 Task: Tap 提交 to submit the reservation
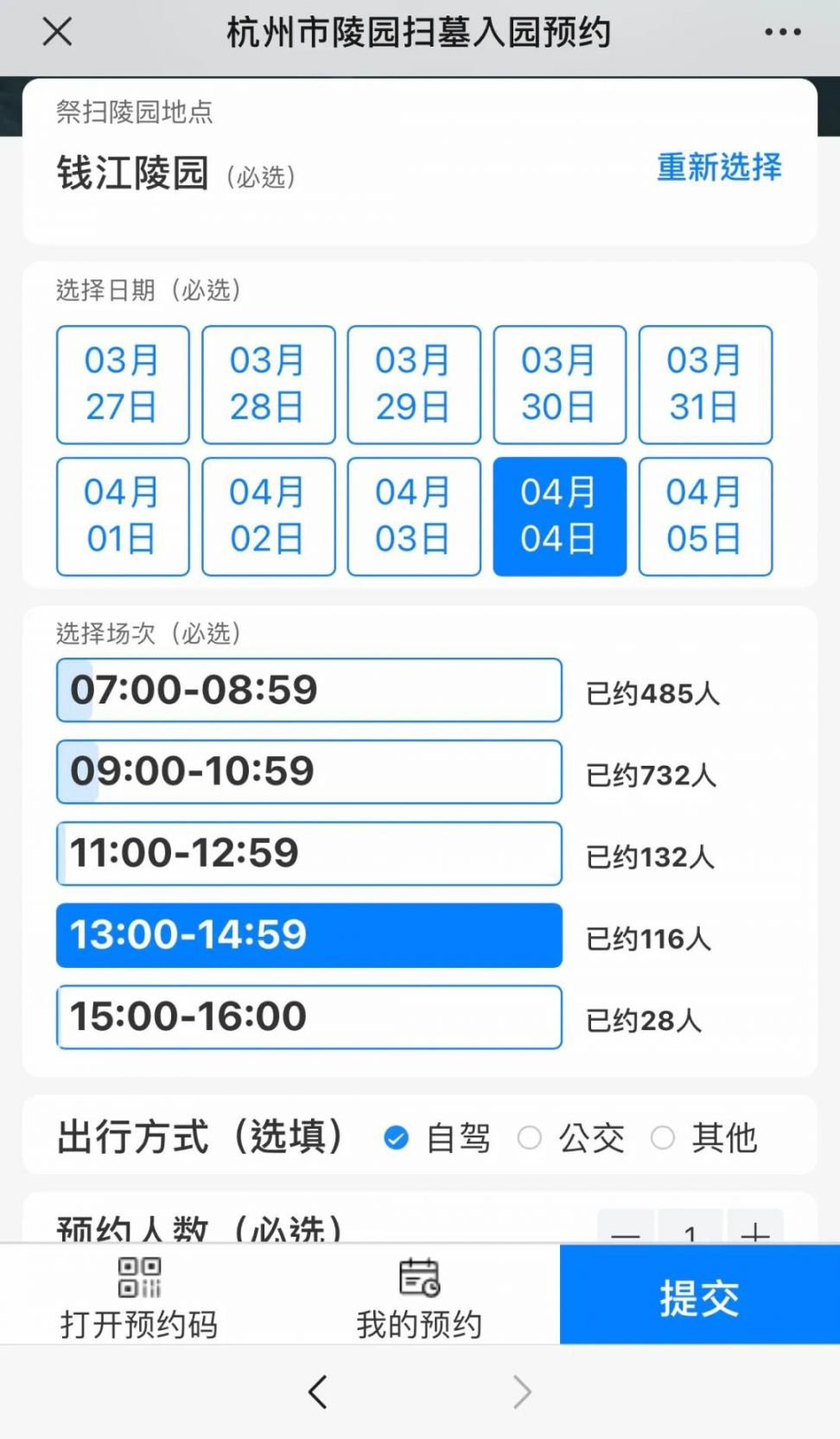[700, 1296]
